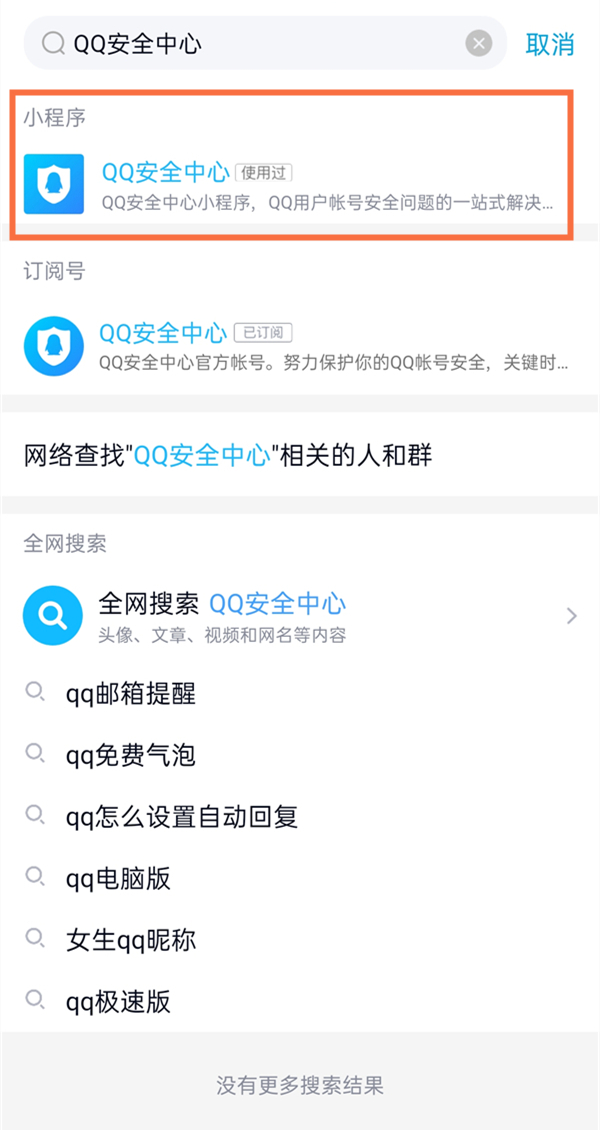600x1130 pixels.
Task: Search for 女生qq昵称 suggestion
Action: pos(131,940)
